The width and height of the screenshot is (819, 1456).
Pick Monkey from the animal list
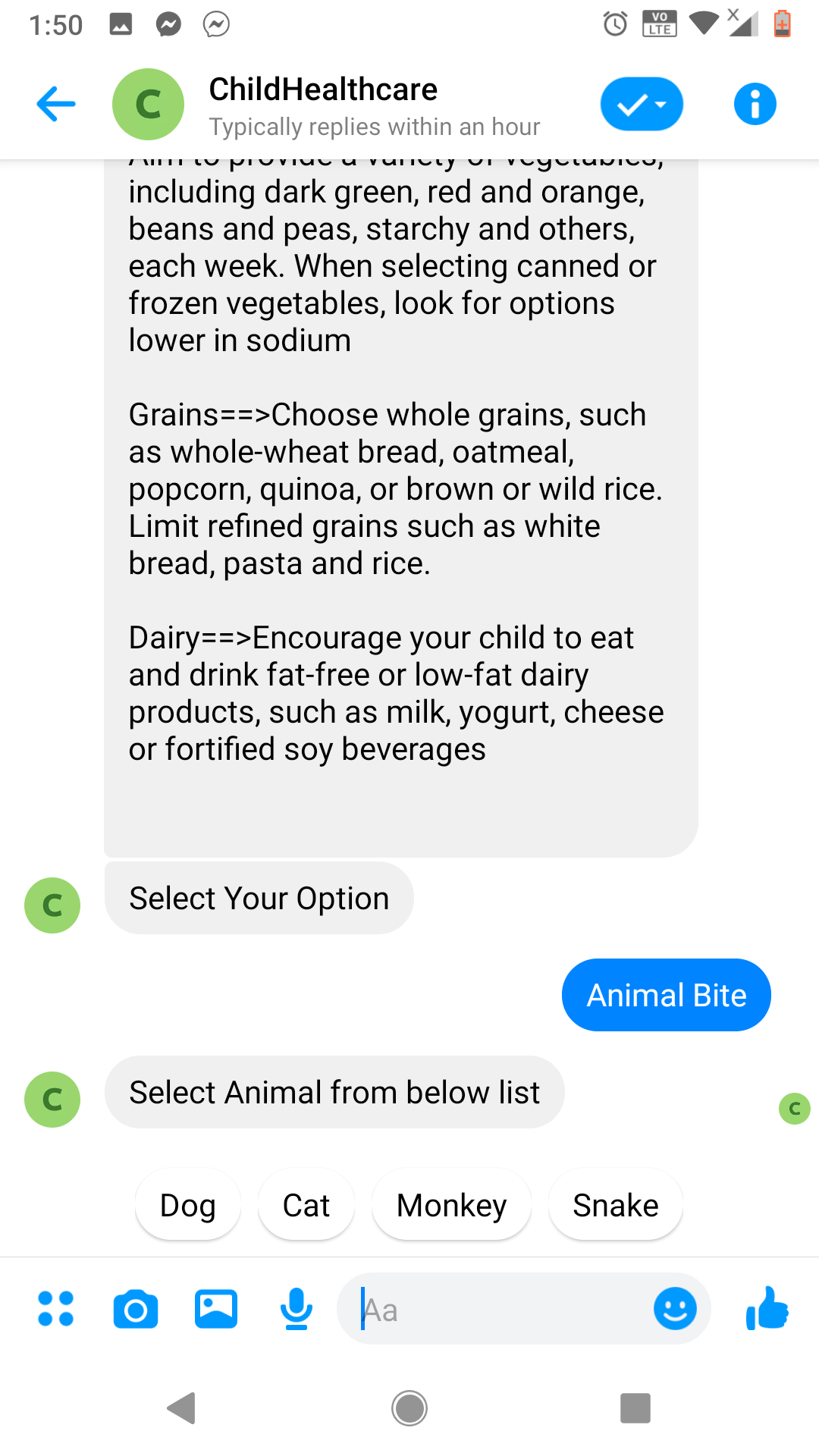click(x=451, y=1205)
